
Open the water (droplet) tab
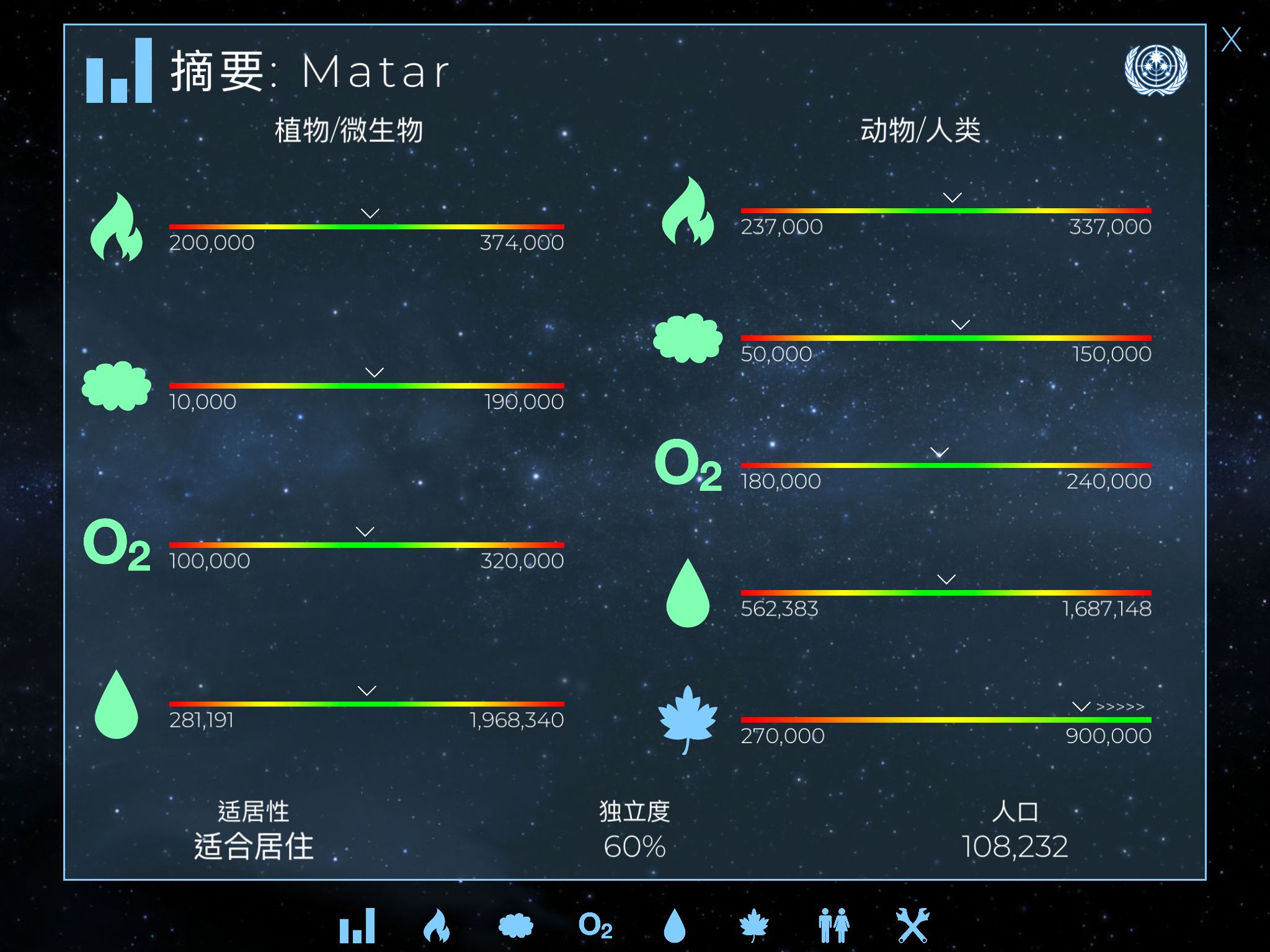tap(675, 926)
